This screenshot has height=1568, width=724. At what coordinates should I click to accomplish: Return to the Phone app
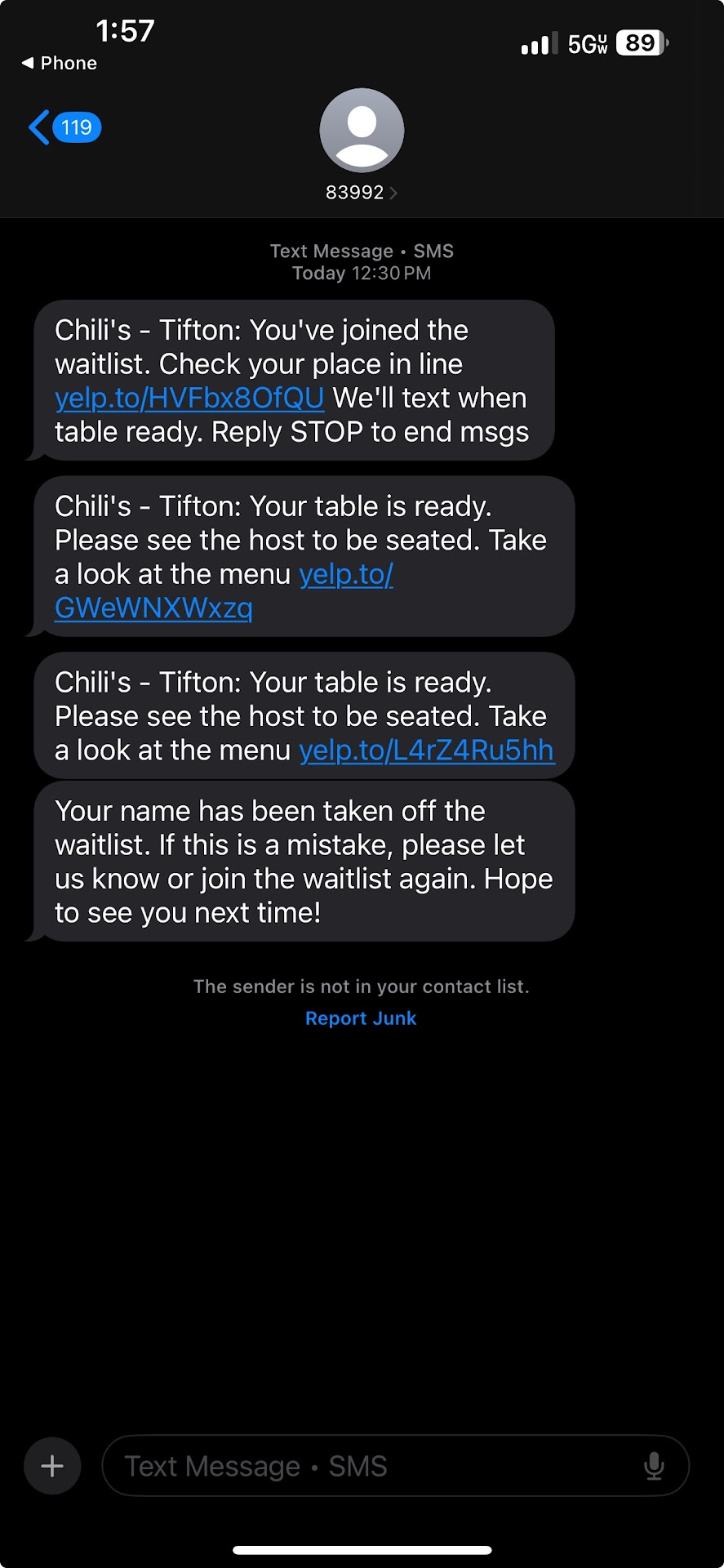pos(59,63)
